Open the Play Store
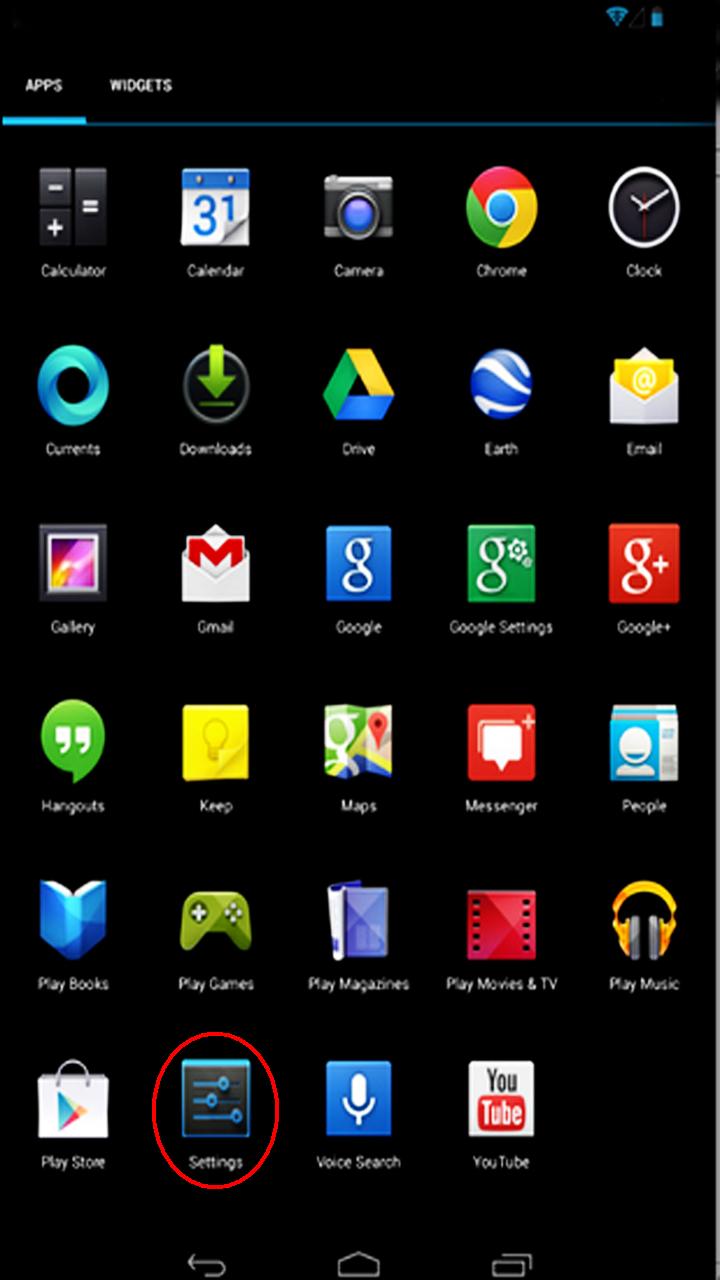 coord(73,1100)
